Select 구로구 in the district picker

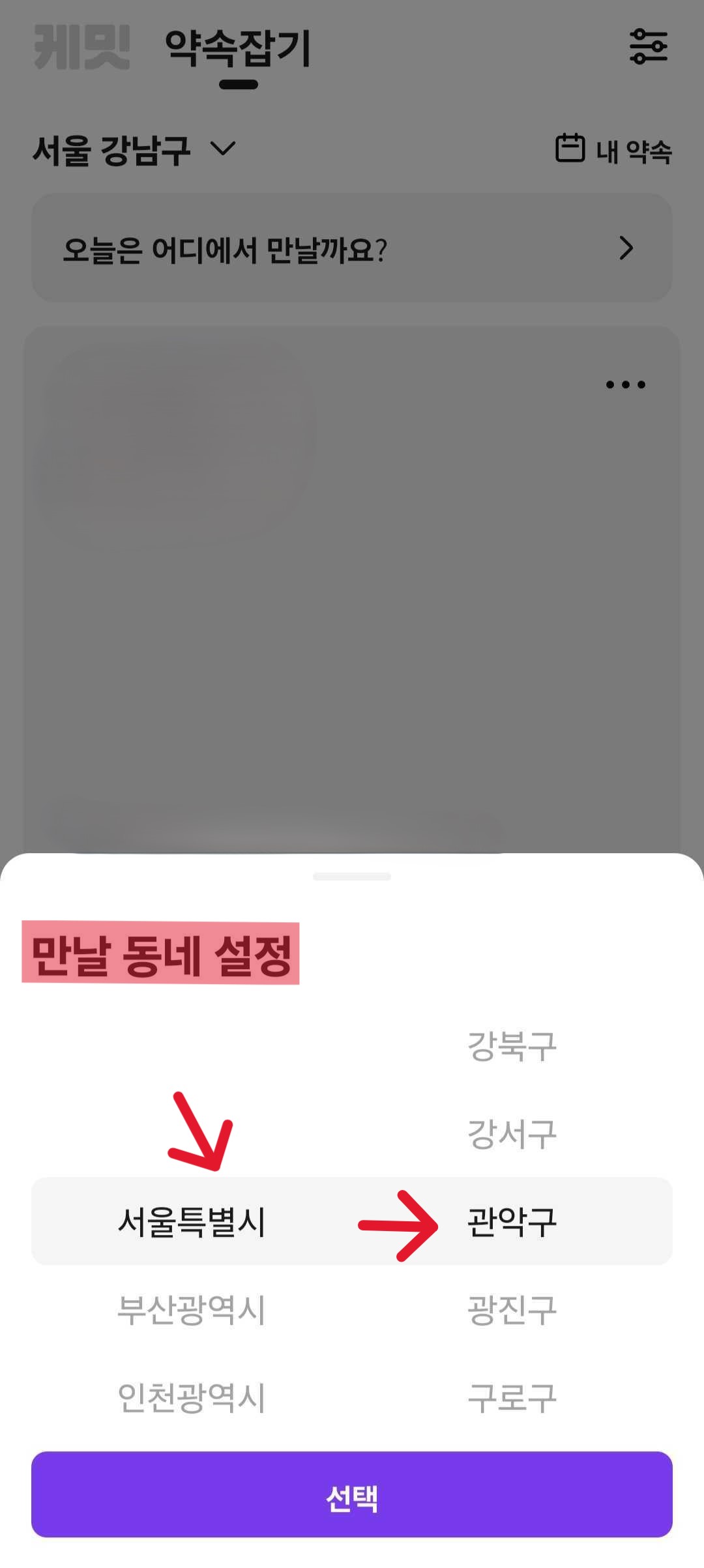(x=512, y=1397)
